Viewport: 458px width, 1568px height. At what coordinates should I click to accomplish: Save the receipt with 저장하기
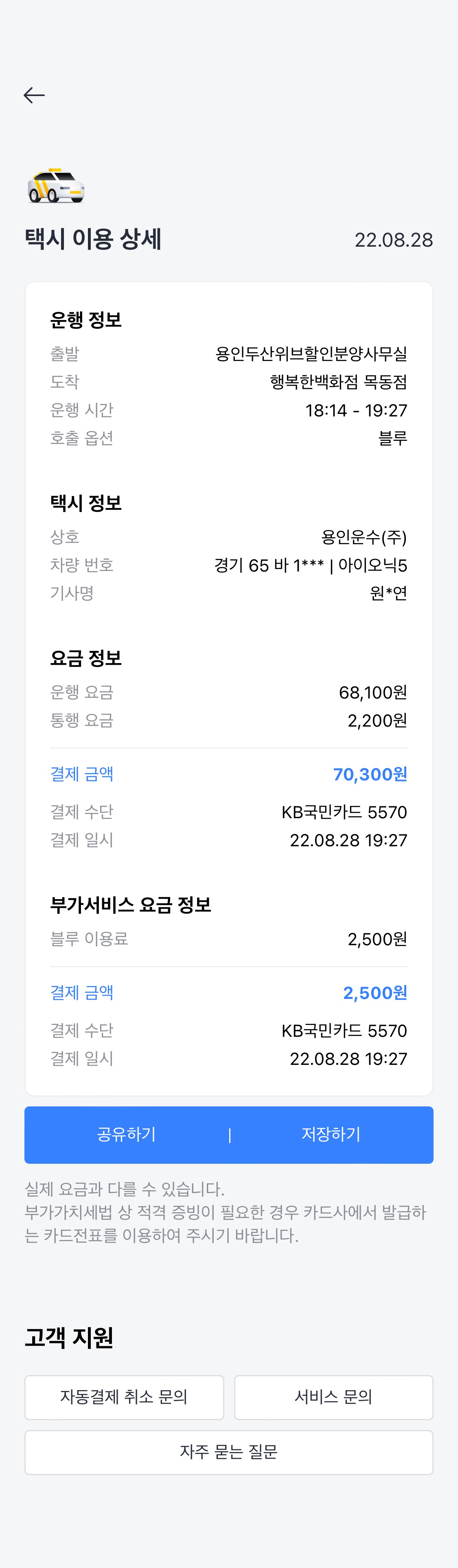tap(331, 1134)
